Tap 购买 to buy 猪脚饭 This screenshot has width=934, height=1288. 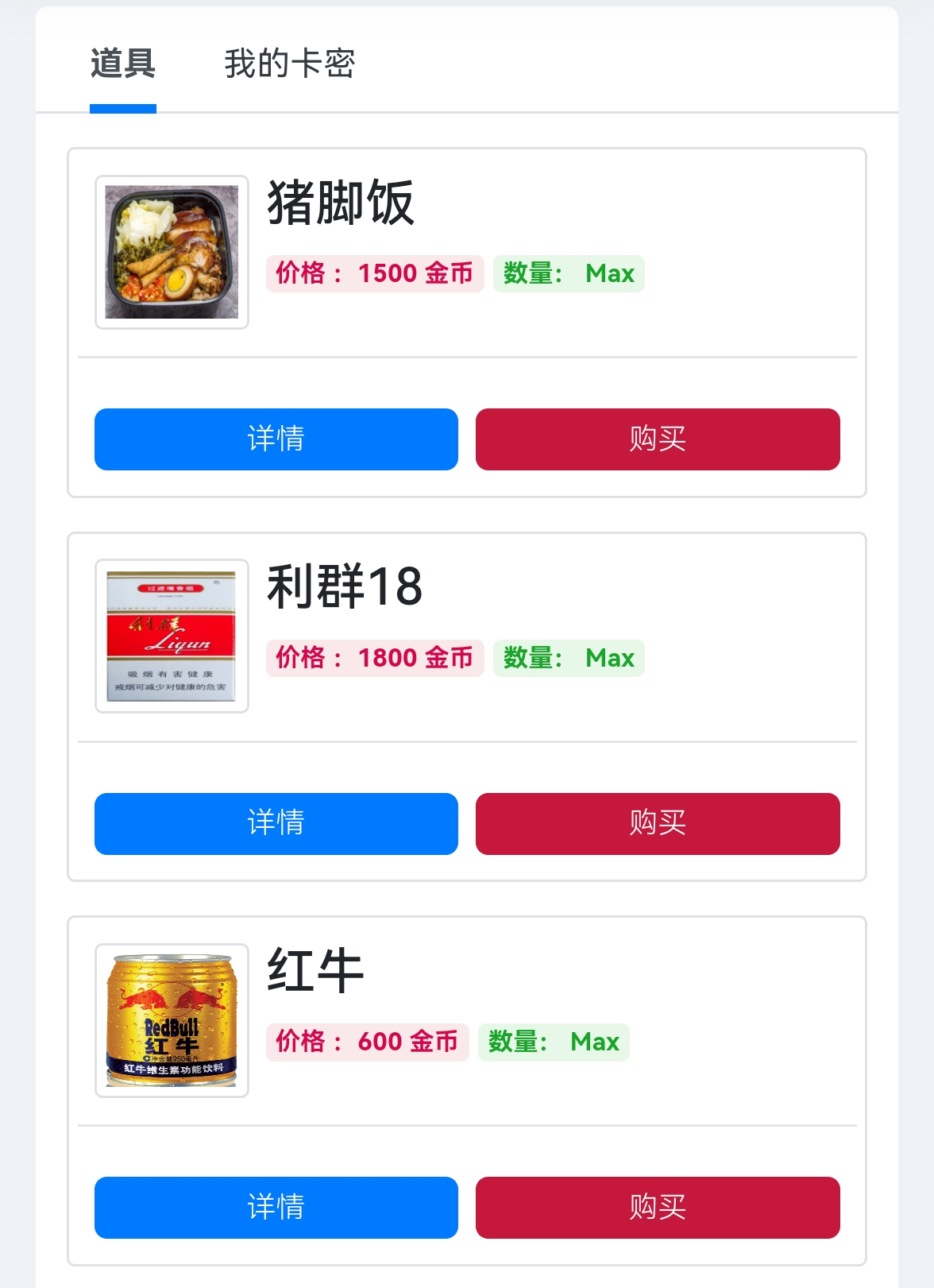(657, 439)
